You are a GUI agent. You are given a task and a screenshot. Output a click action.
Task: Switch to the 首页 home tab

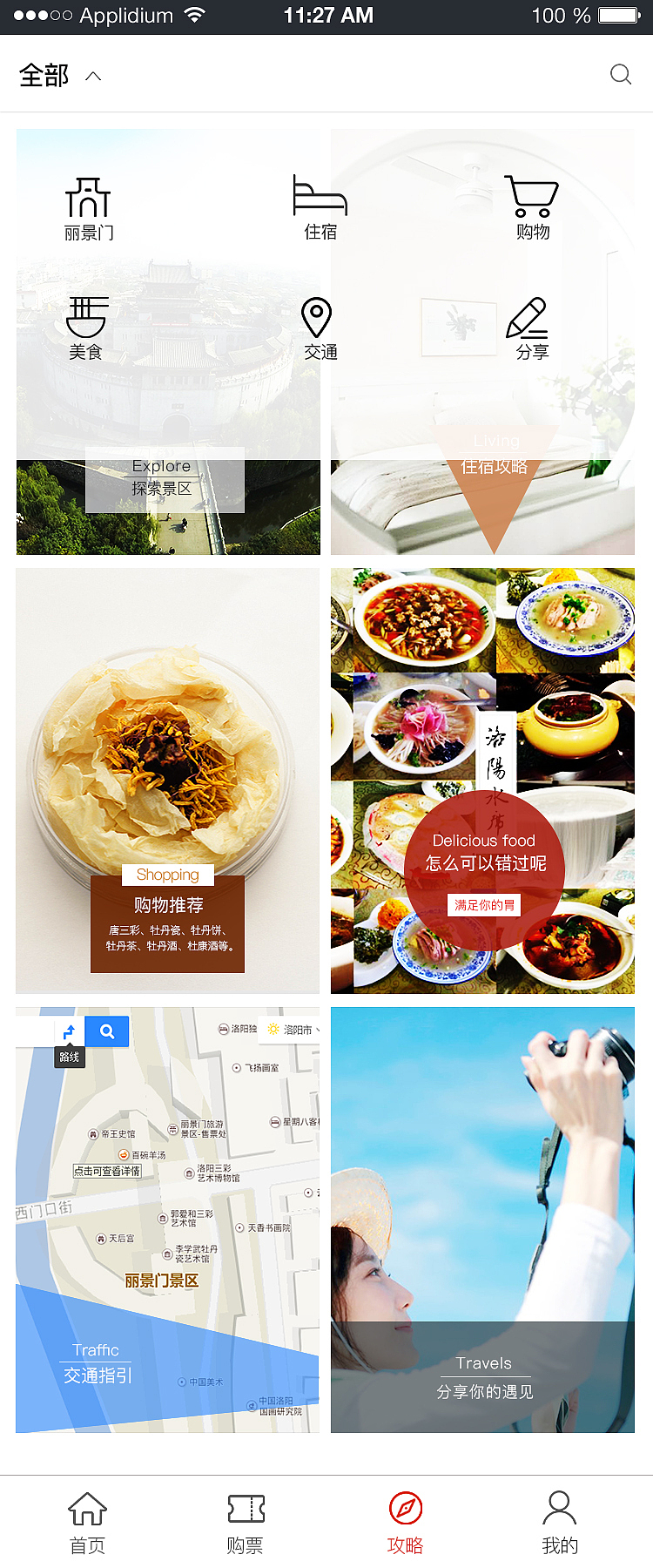(87, 1521)
